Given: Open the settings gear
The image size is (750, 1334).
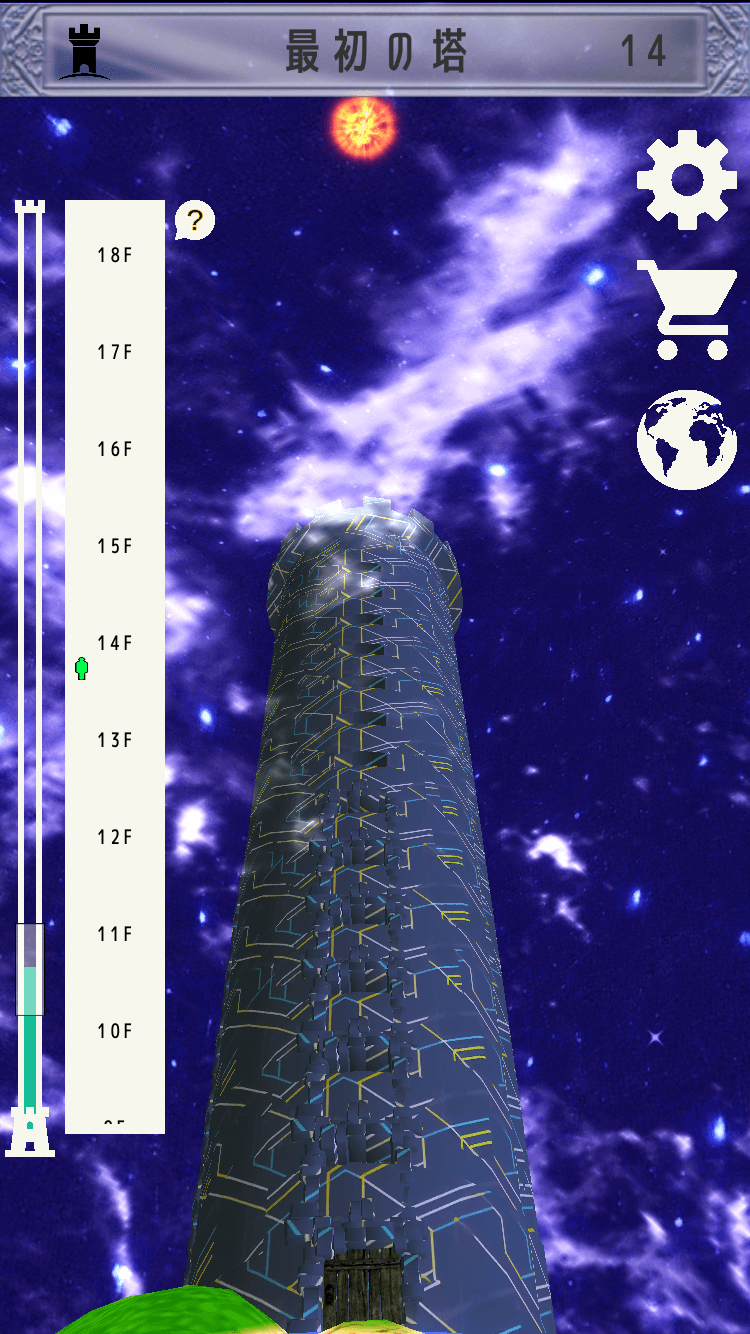Looking at the screenshot, I should pos(686,180).
